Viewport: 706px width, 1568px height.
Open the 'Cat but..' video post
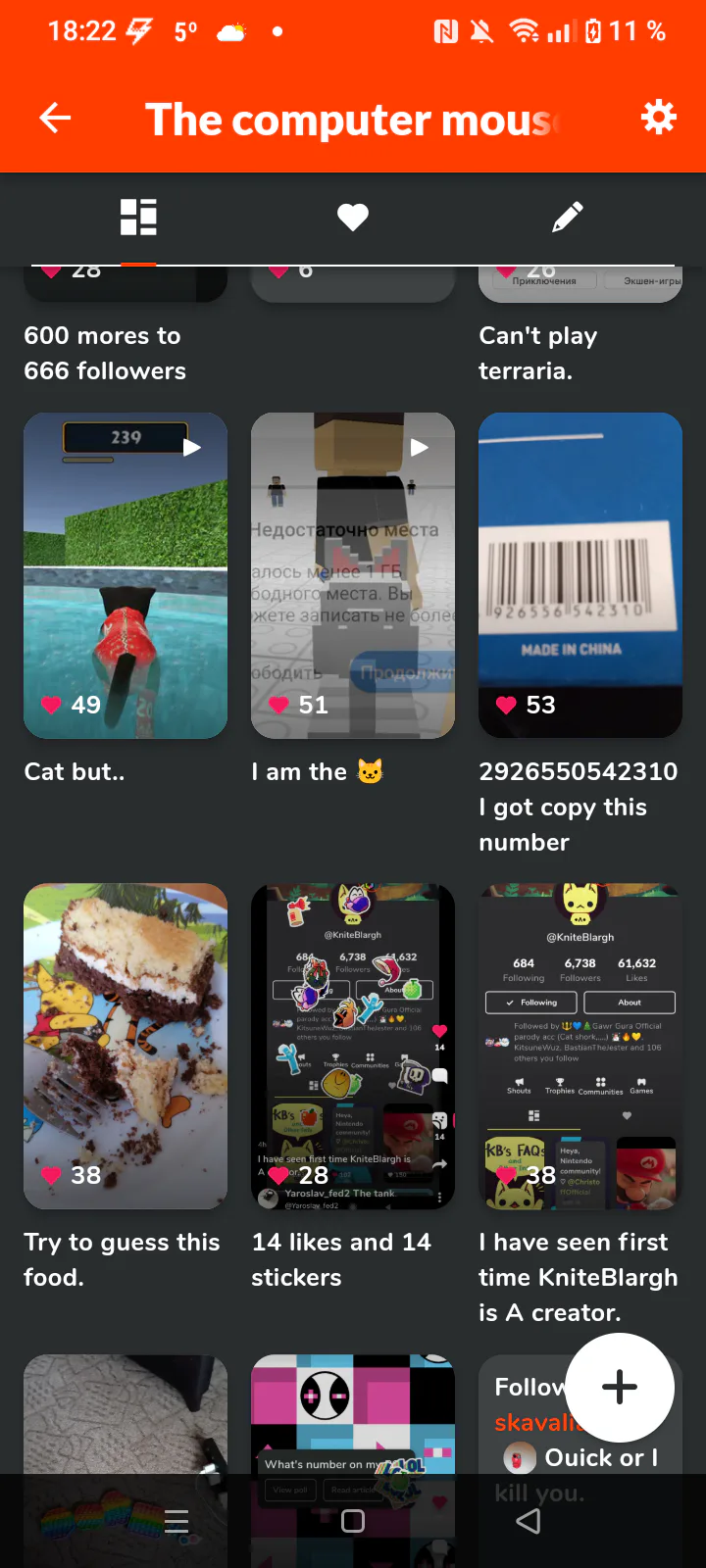click(126, 575)
